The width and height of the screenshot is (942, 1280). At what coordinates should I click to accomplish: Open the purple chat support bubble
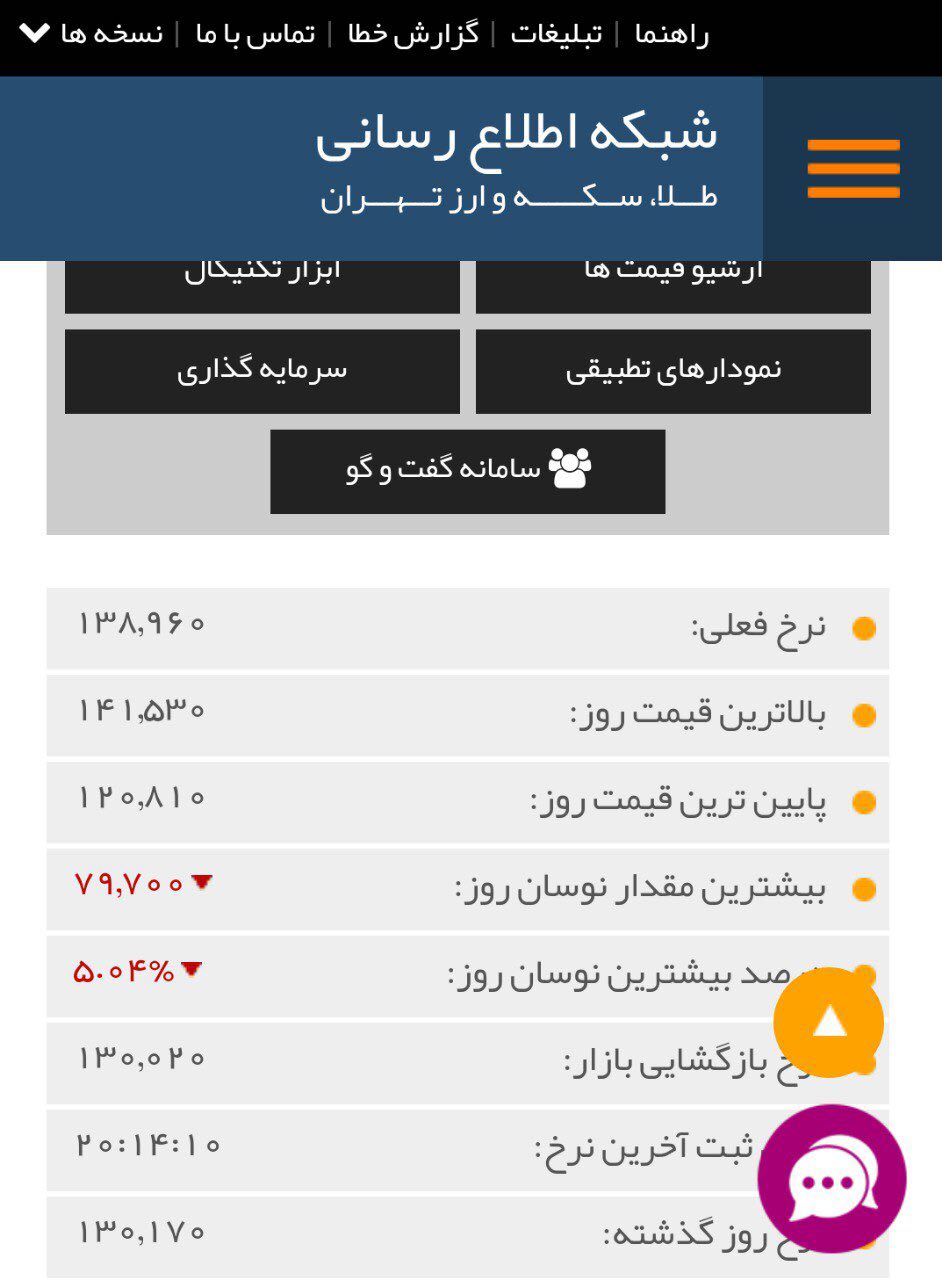coord(831,1178)
